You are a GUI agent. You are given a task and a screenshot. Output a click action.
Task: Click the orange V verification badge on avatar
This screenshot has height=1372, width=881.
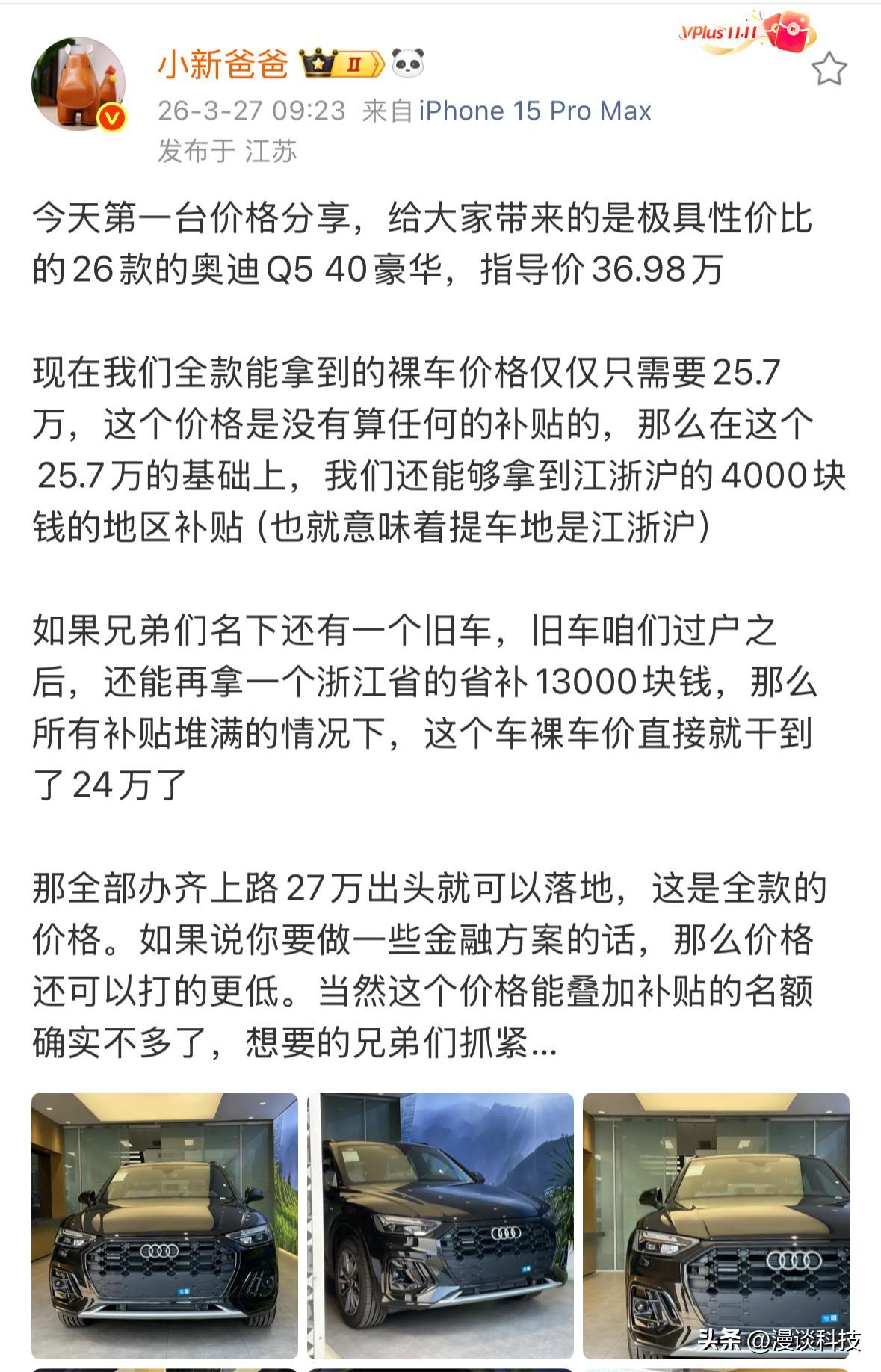pos(111,118)
